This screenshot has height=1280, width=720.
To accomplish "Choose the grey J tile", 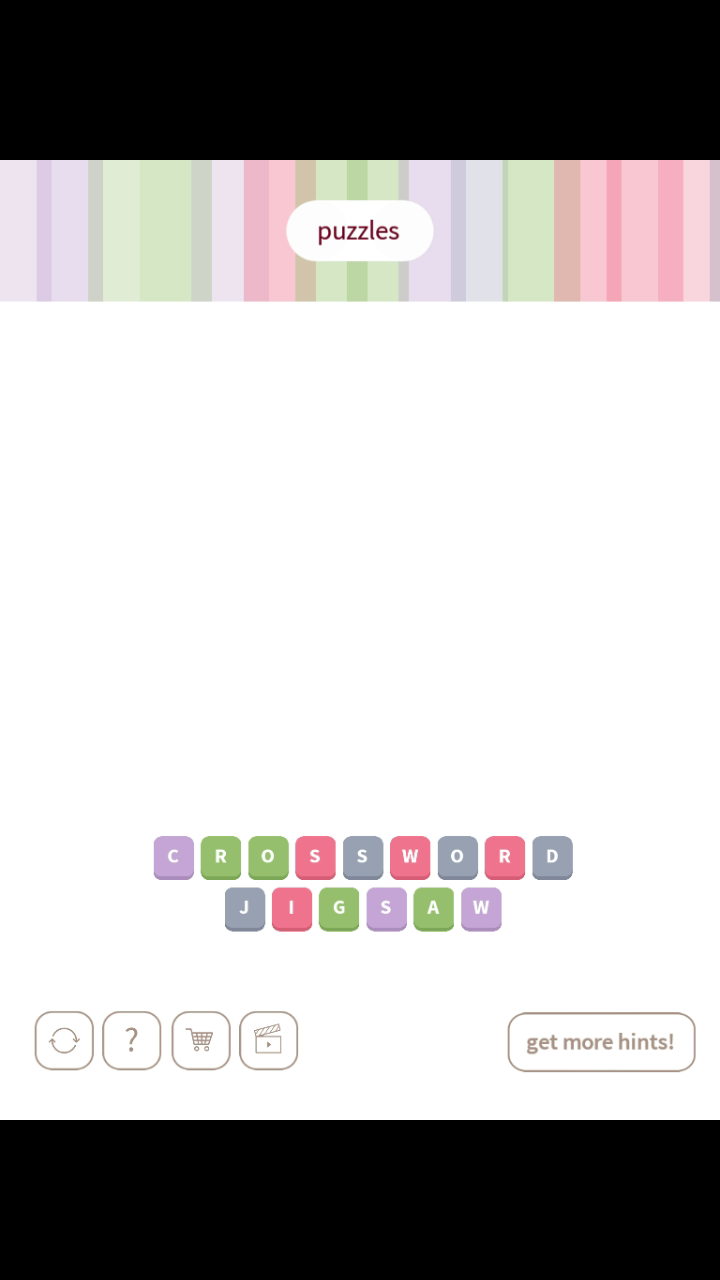I will click(x=244, y=909).
